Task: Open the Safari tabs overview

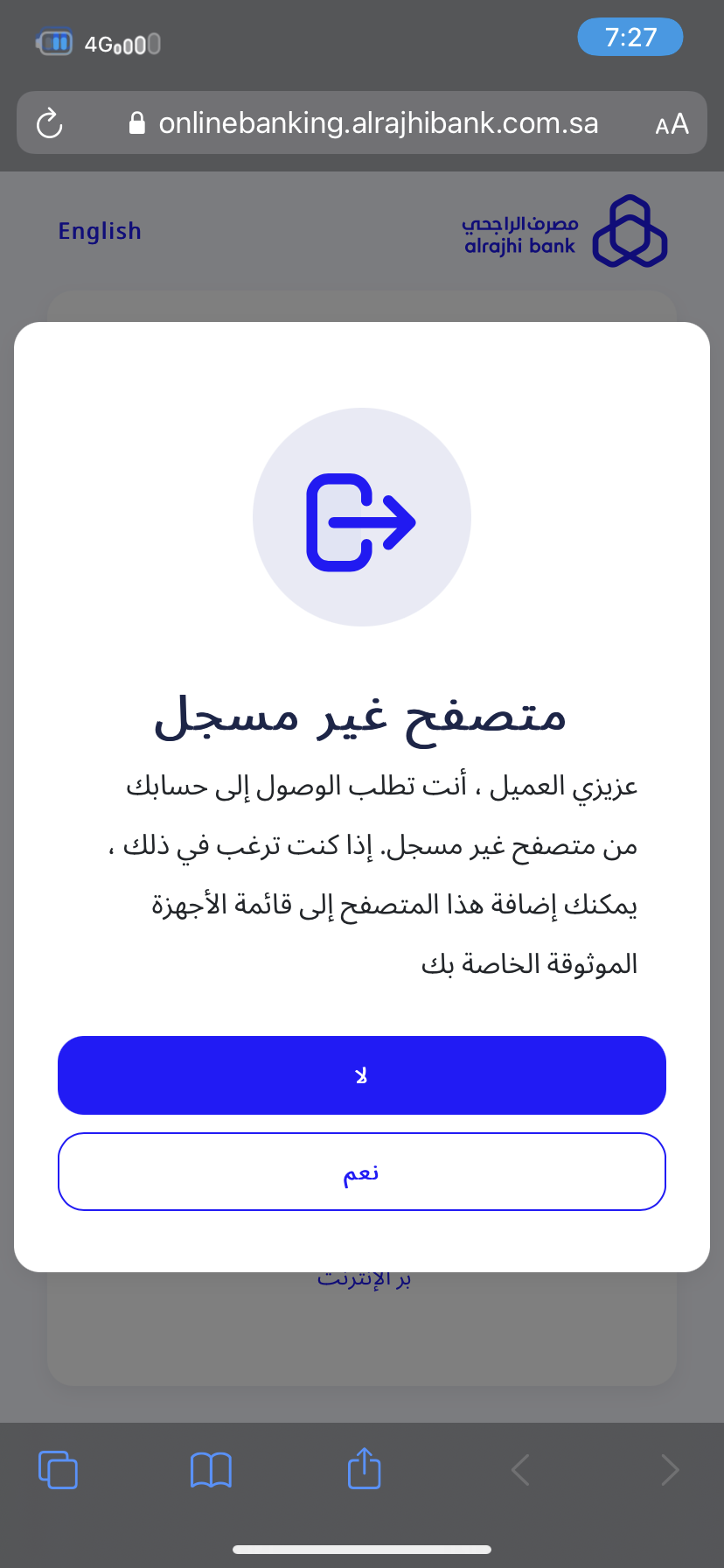Action: point(58,1469)
